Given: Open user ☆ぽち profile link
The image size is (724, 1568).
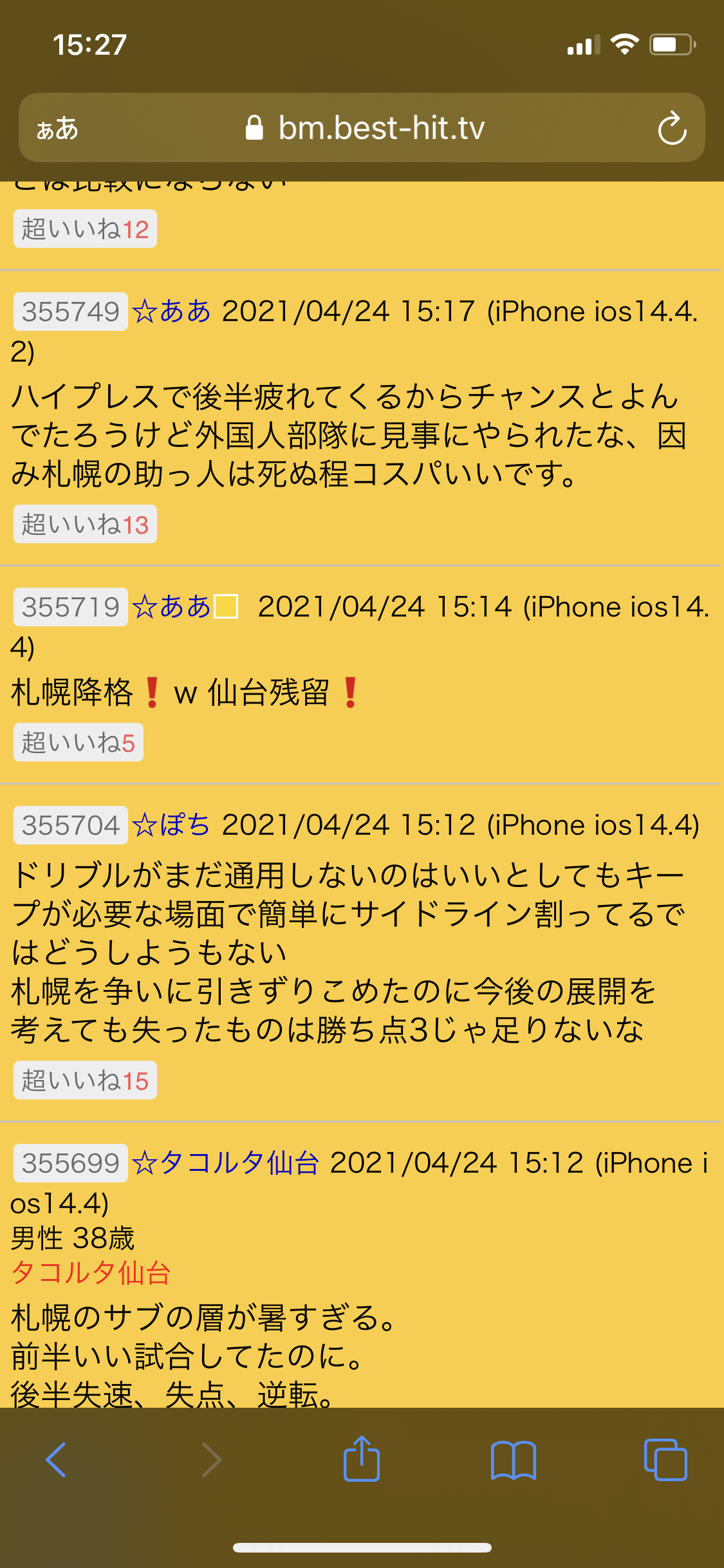Looking at the screenshot, I should click(172, 825).
